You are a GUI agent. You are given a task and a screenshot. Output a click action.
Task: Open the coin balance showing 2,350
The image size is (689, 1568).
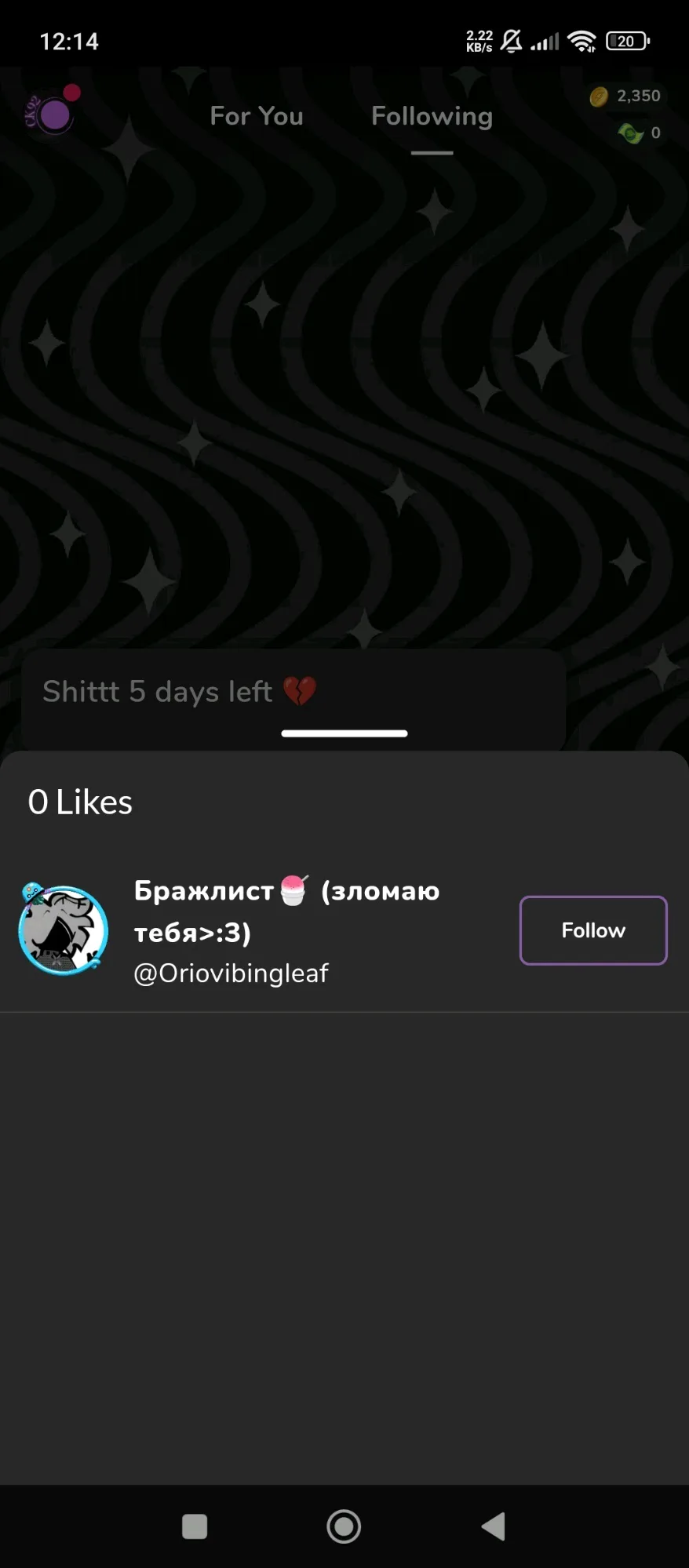pos(625,96)
